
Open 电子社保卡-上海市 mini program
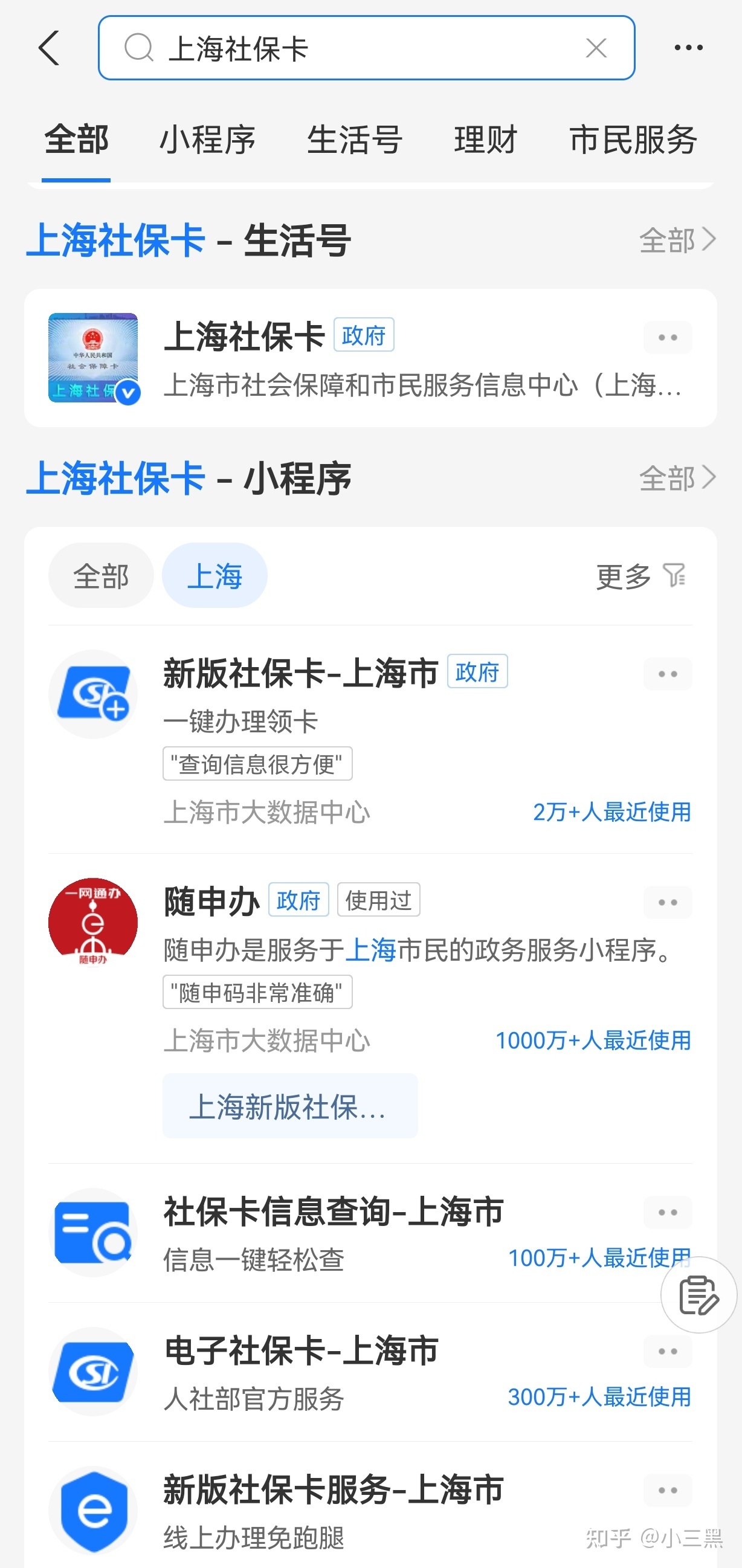click(x=370, y=1372)
